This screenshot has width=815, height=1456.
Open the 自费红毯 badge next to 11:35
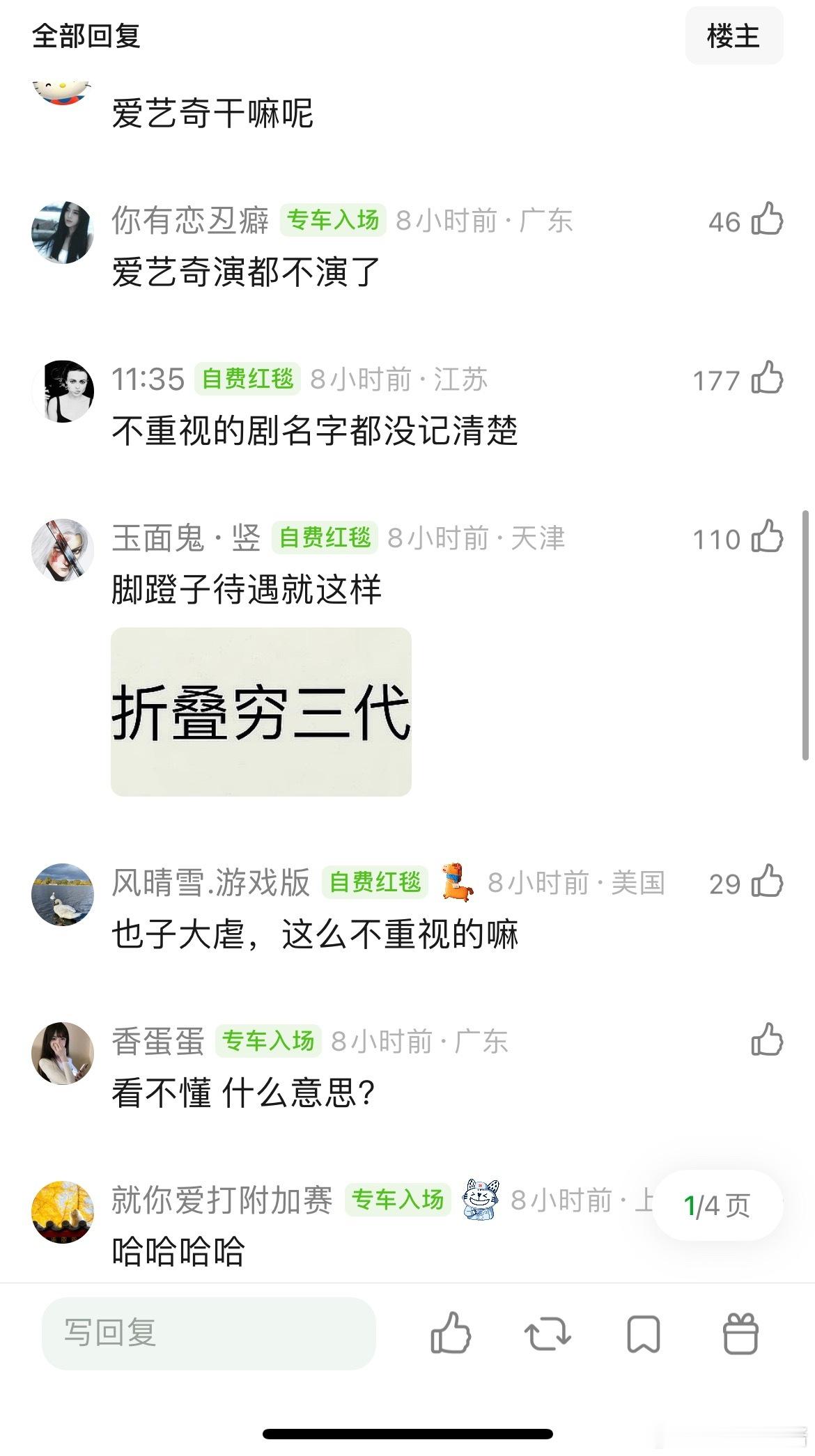[x=248, y=380]
